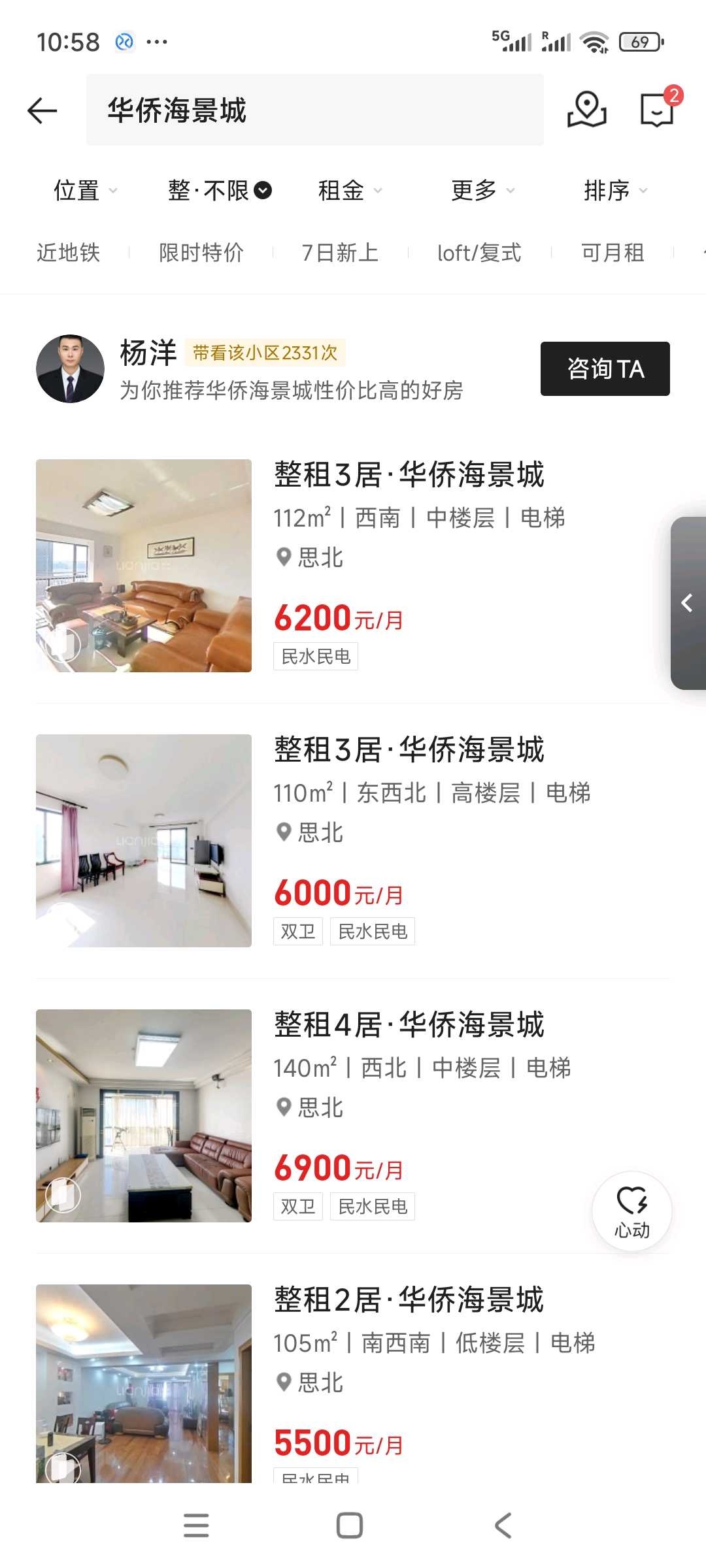Image resolution: width=706 pixels, height=1568 pixels.
Task: Expand the 整·不限 filter dropdown
Action: click(x=220, y=190)
